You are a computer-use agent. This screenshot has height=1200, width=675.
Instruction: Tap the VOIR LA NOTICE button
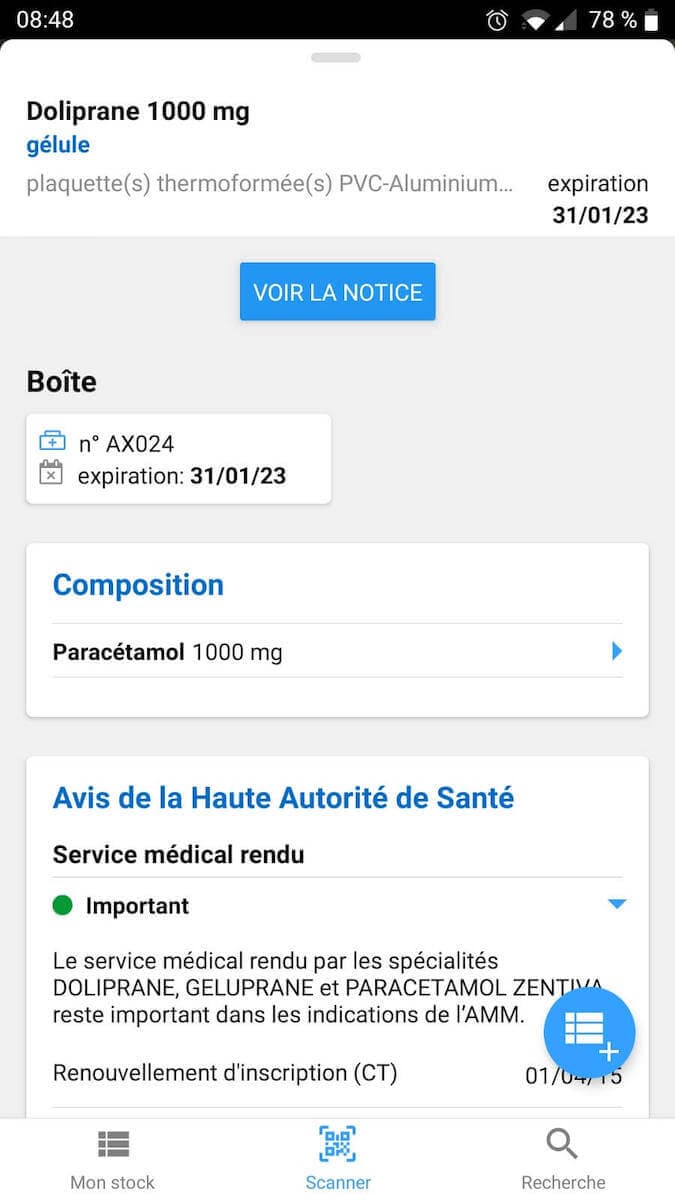click(x=337, y=292)
